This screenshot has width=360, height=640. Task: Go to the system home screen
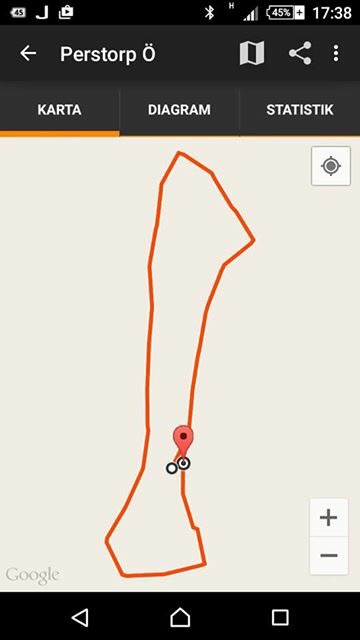click(180, 617)
